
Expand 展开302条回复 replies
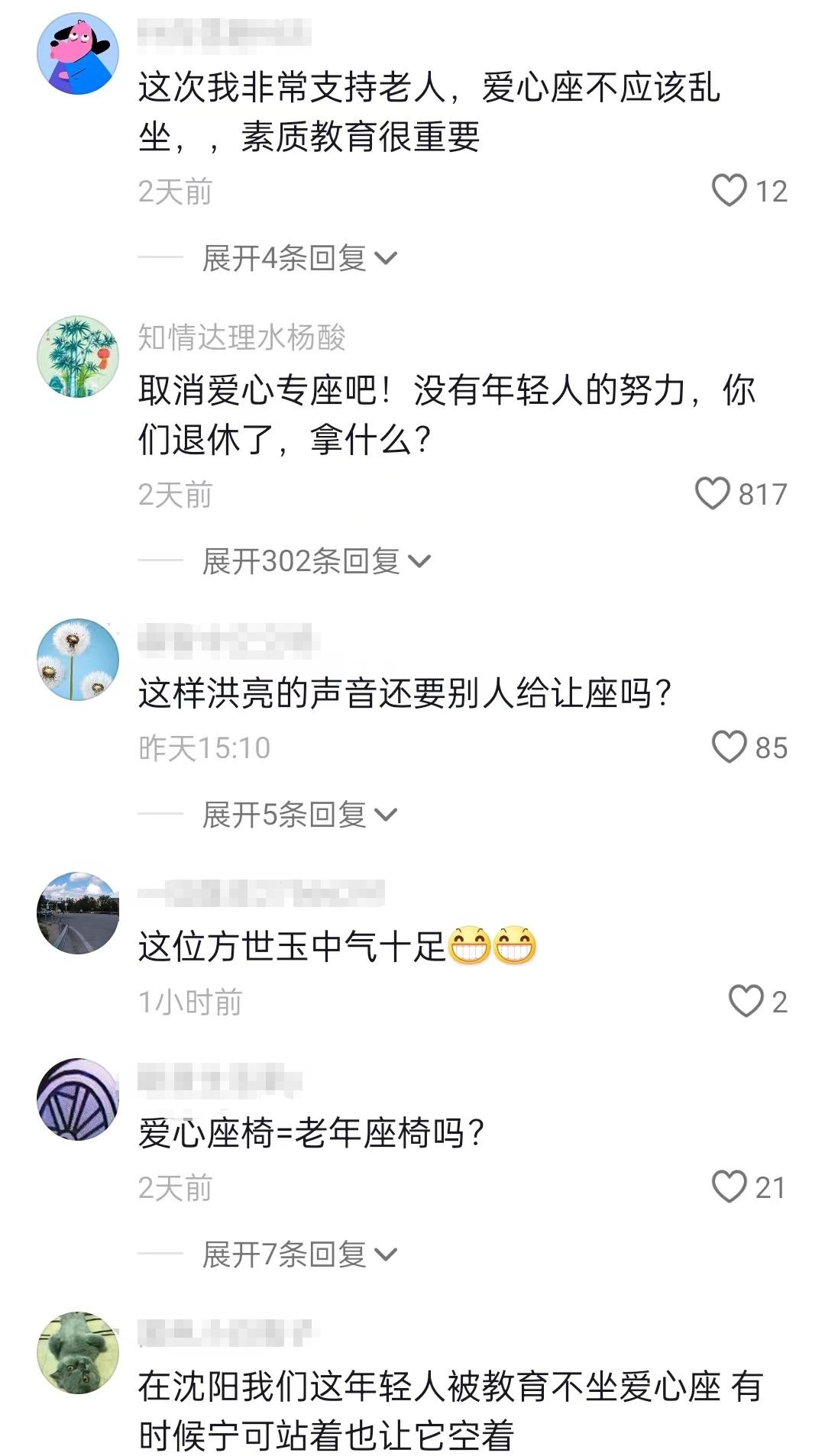coord(316,561)
